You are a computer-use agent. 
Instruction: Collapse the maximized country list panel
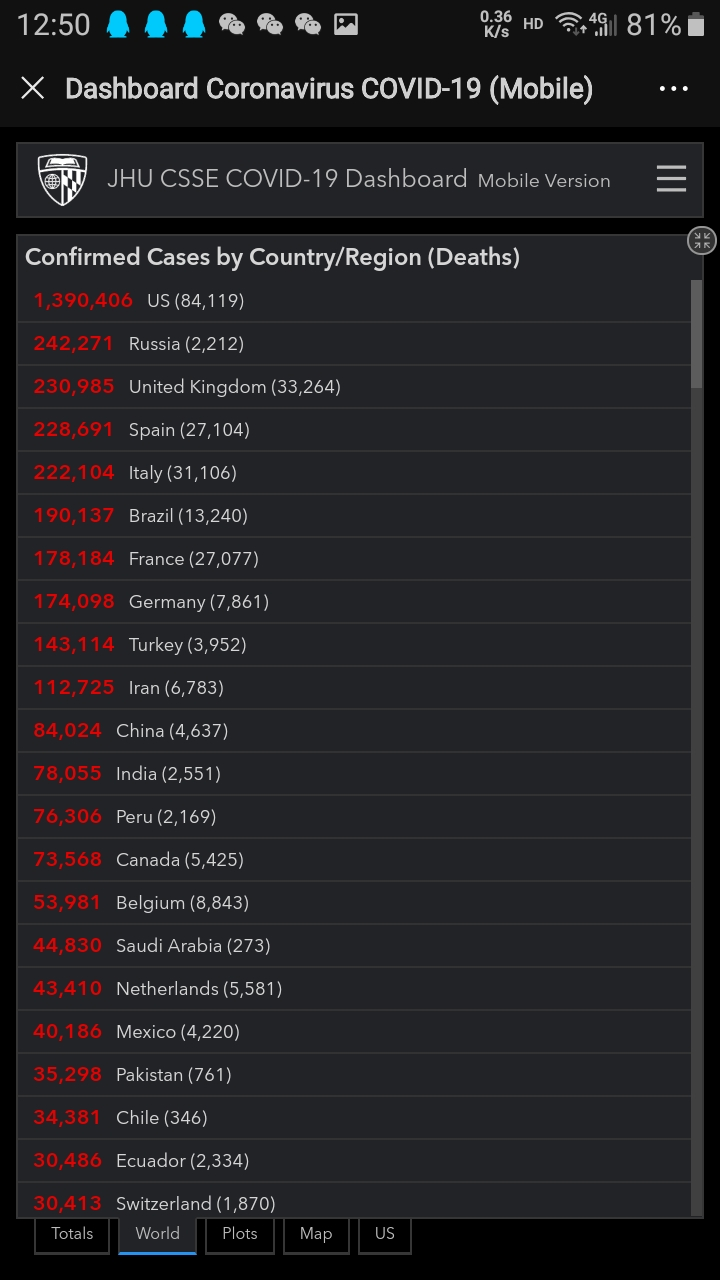[x=702, y=240]
